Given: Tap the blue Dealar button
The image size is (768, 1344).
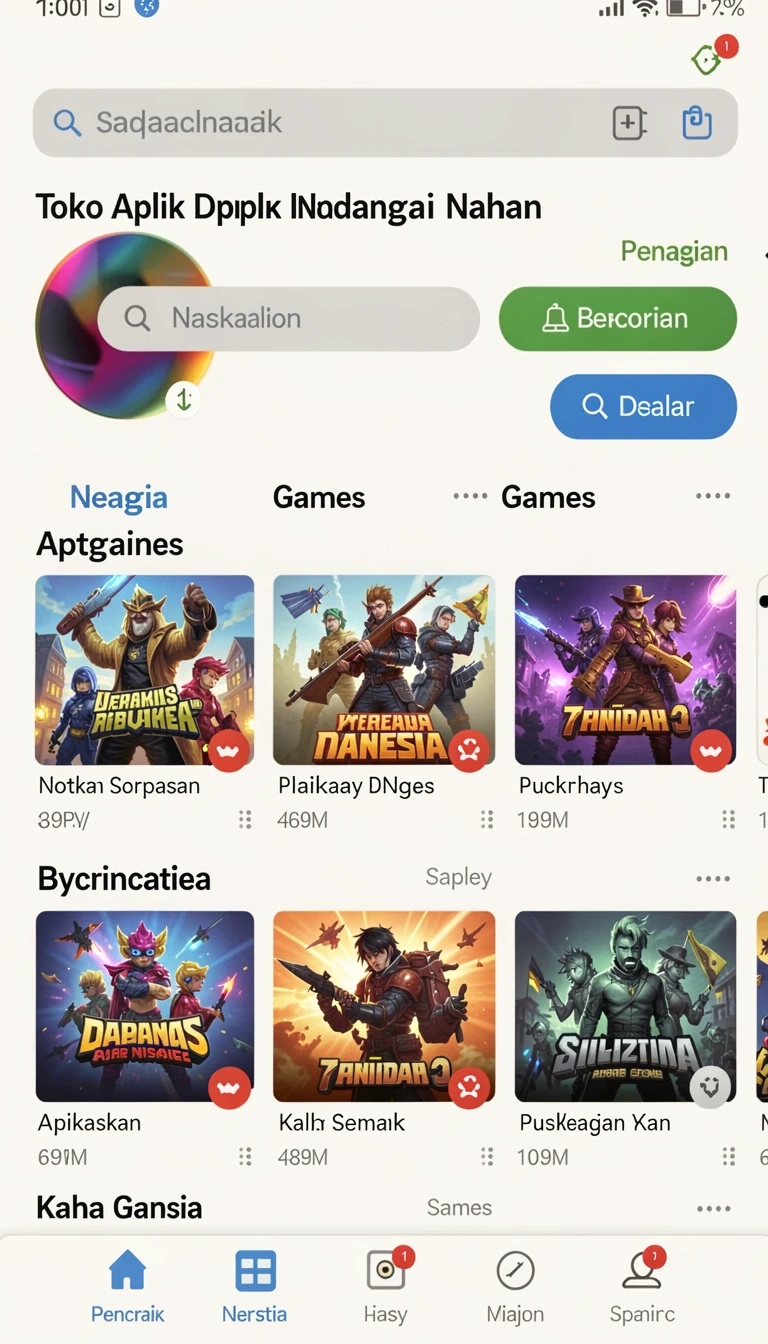Looking at the screenshot, I should click(643, 406).
